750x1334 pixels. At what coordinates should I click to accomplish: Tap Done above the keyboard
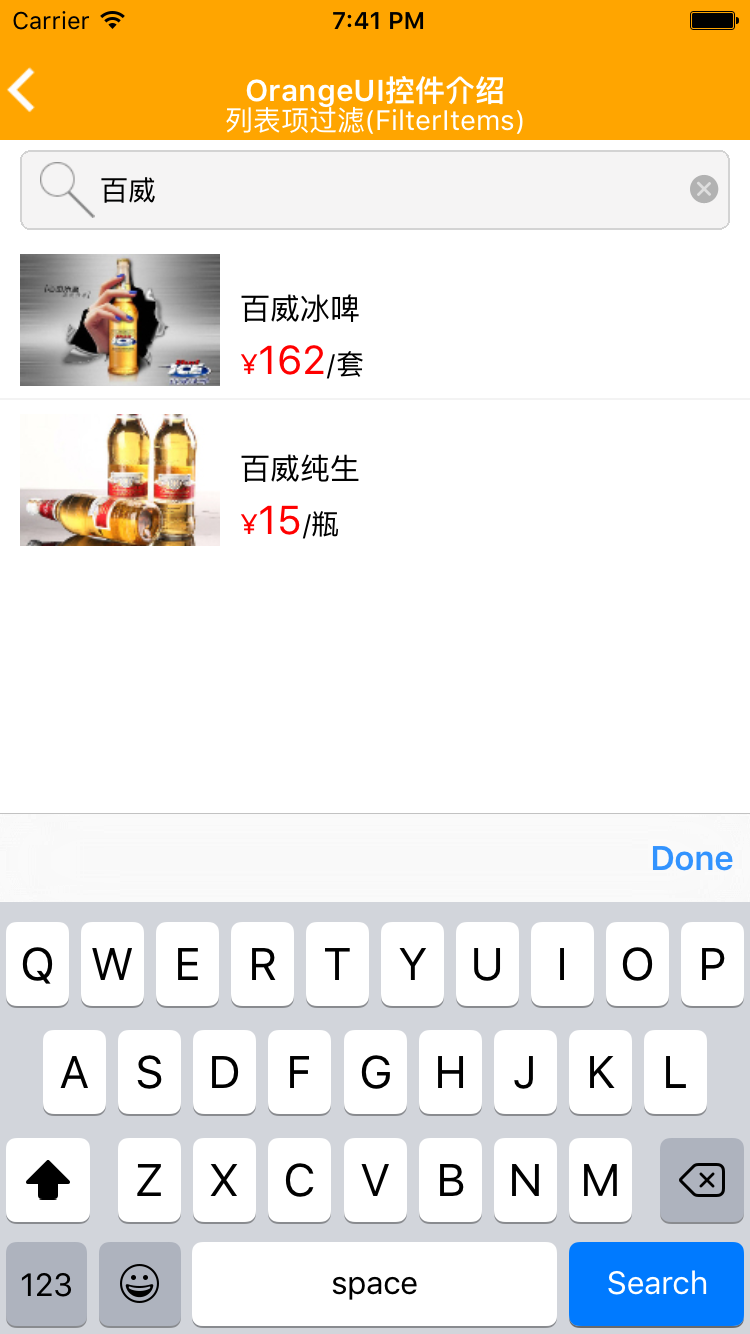tap(691, 858)
